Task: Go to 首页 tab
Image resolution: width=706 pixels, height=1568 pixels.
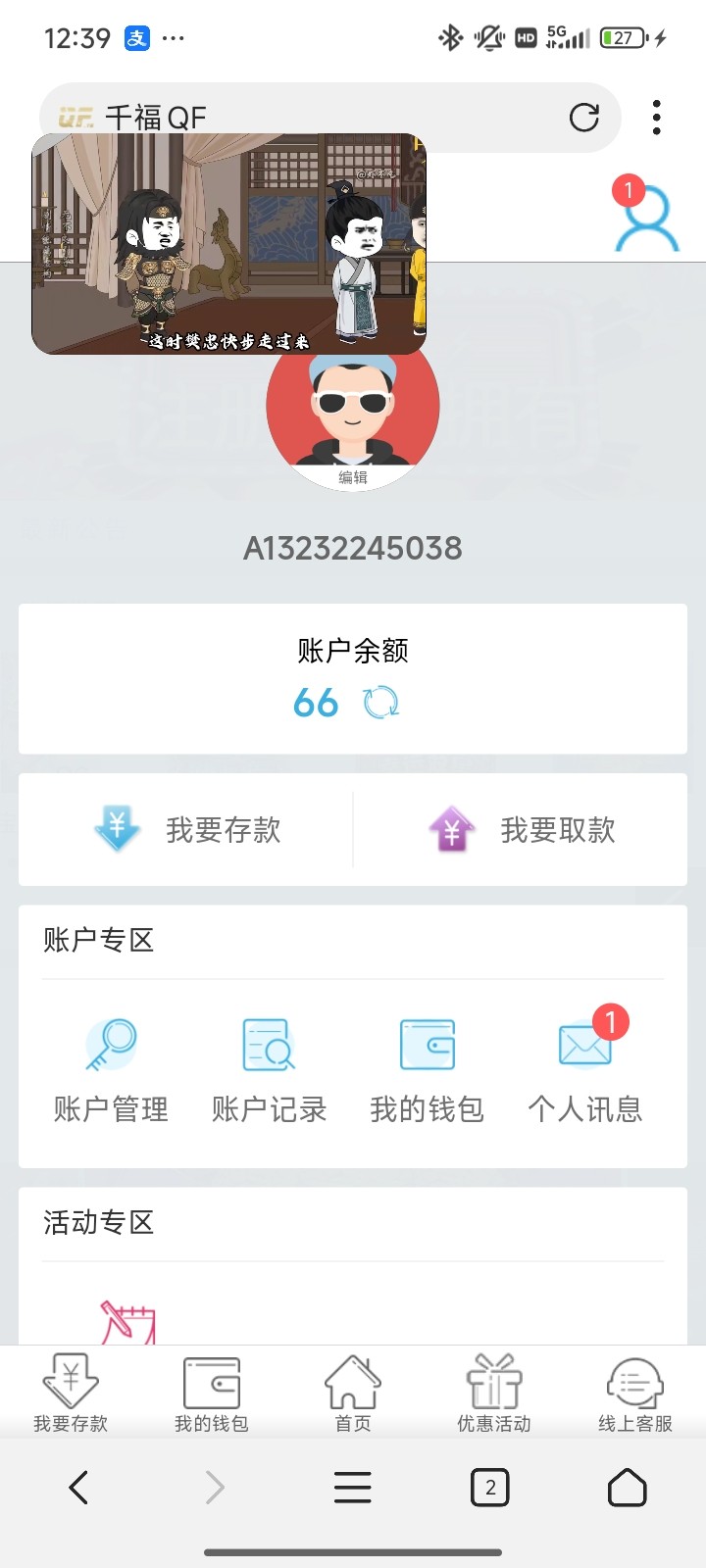Action: click(x=353, y=1393)
